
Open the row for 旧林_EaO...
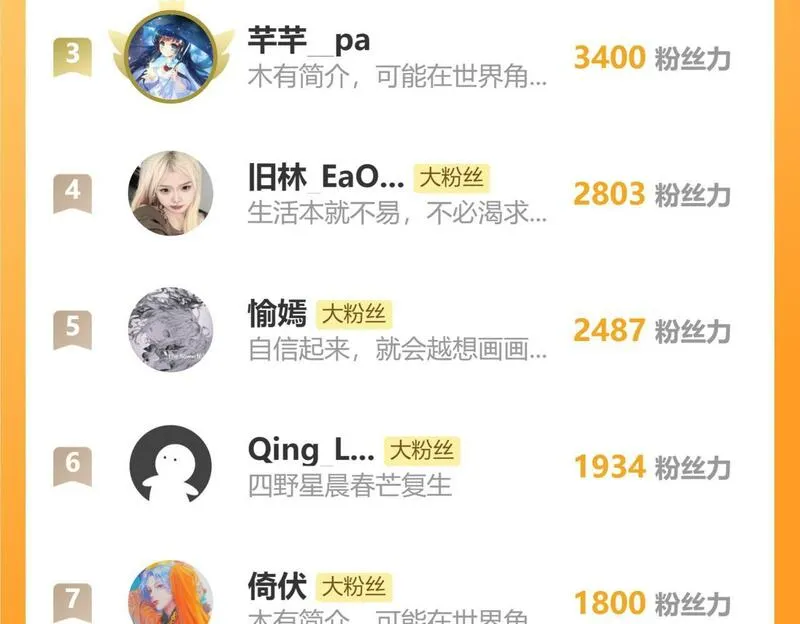326,179
